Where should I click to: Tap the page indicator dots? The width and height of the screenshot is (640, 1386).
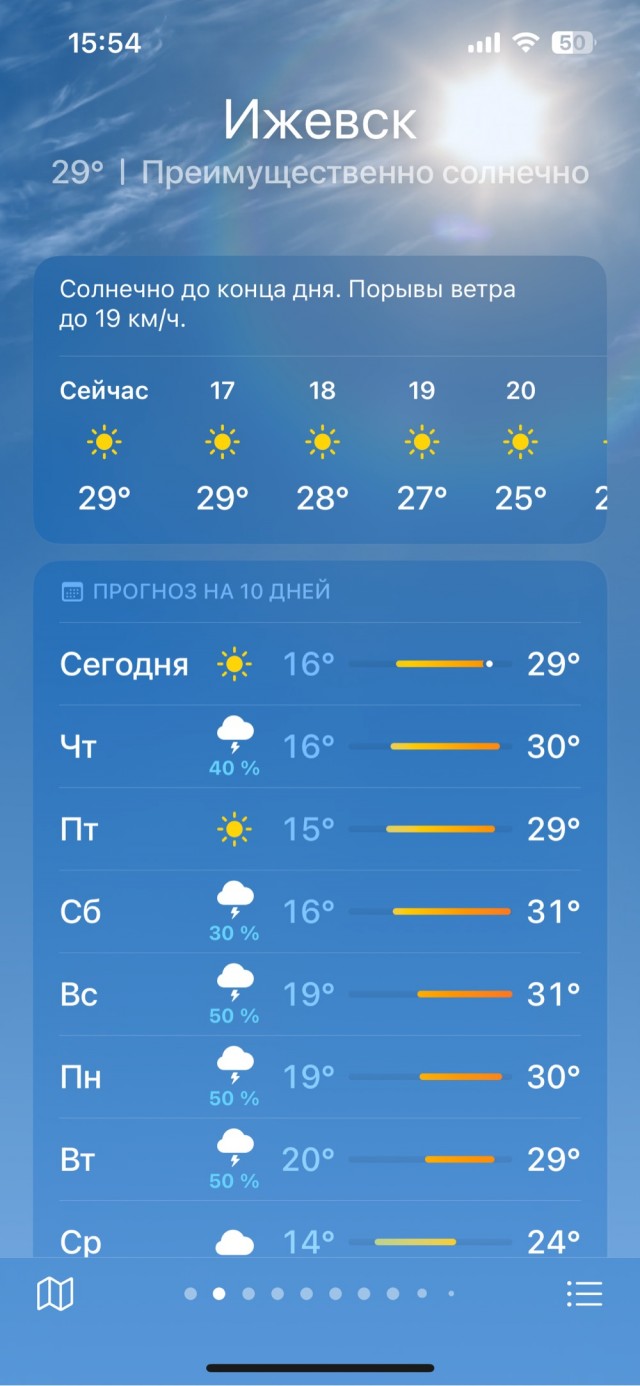(x=320, y=1294)
